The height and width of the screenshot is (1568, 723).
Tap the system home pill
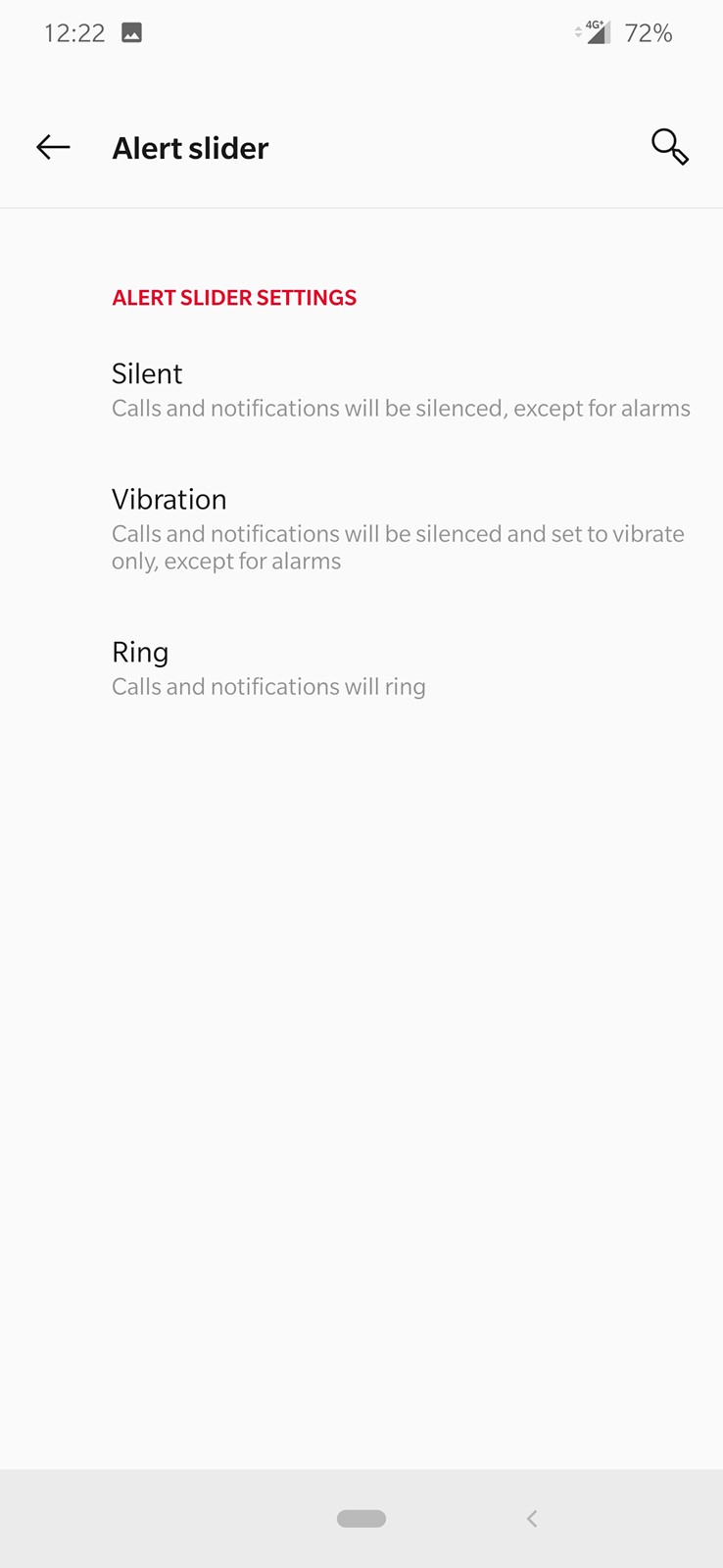tap(361, 1518)
